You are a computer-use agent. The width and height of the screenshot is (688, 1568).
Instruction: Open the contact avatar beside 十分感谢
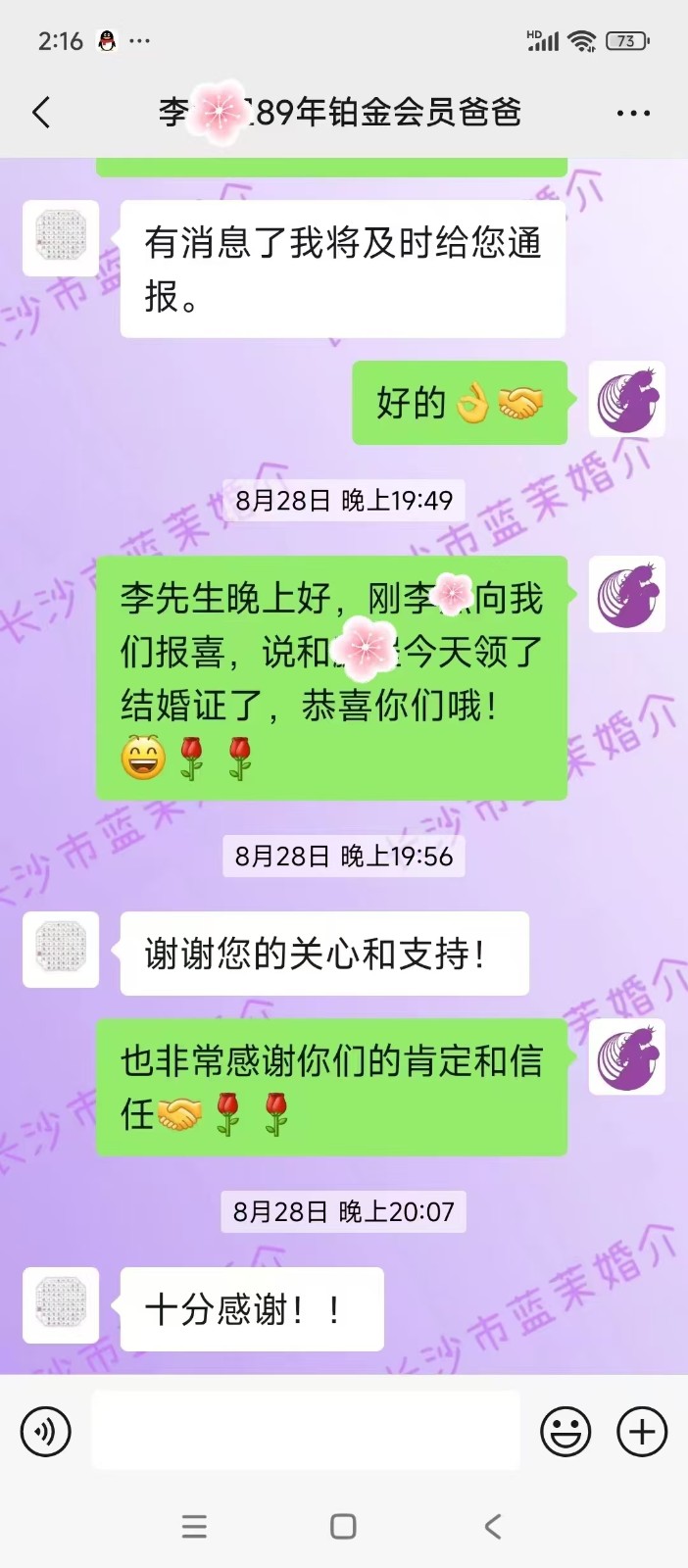(x=61, y=1304)
